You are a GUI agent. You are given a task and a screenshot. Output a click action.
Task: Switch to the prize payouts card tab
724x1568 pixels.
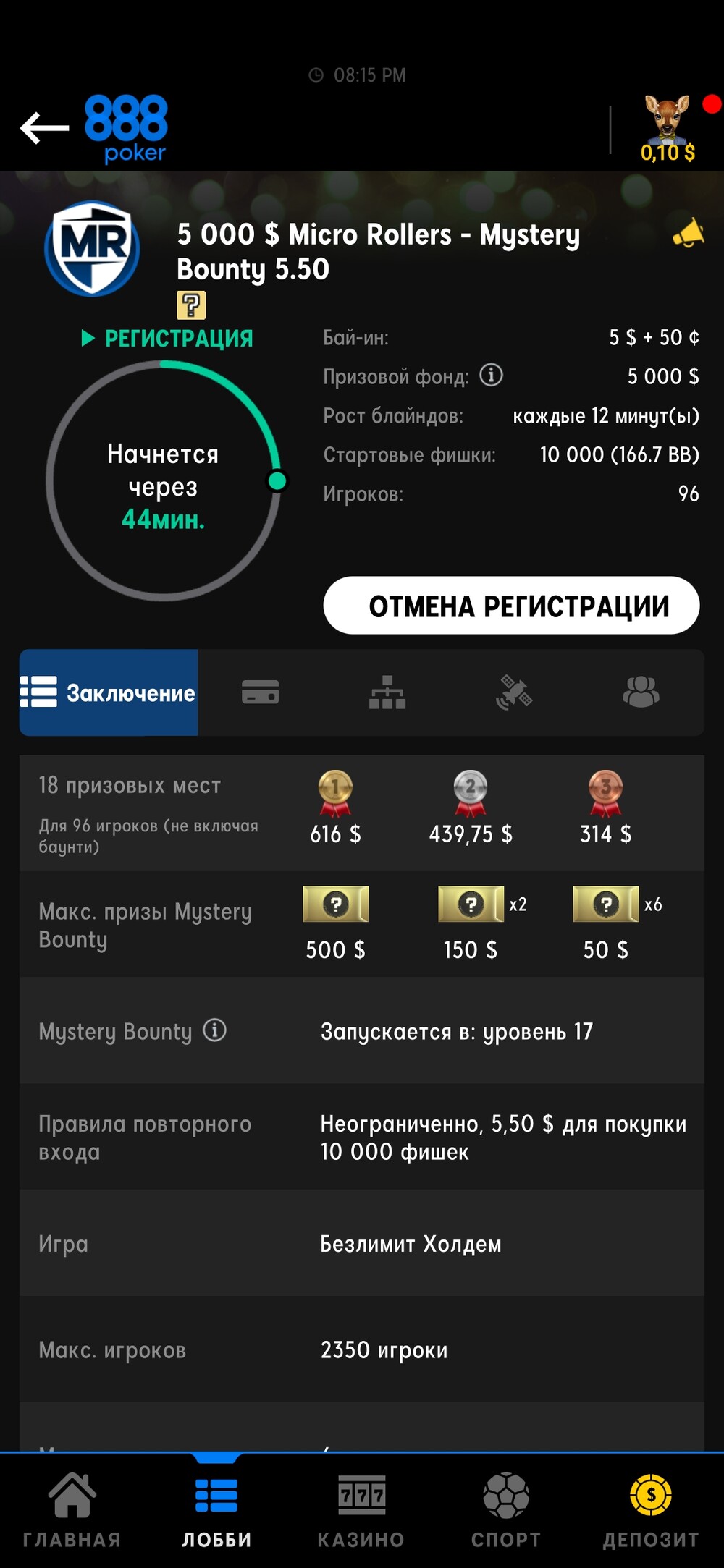pos(261,692)
